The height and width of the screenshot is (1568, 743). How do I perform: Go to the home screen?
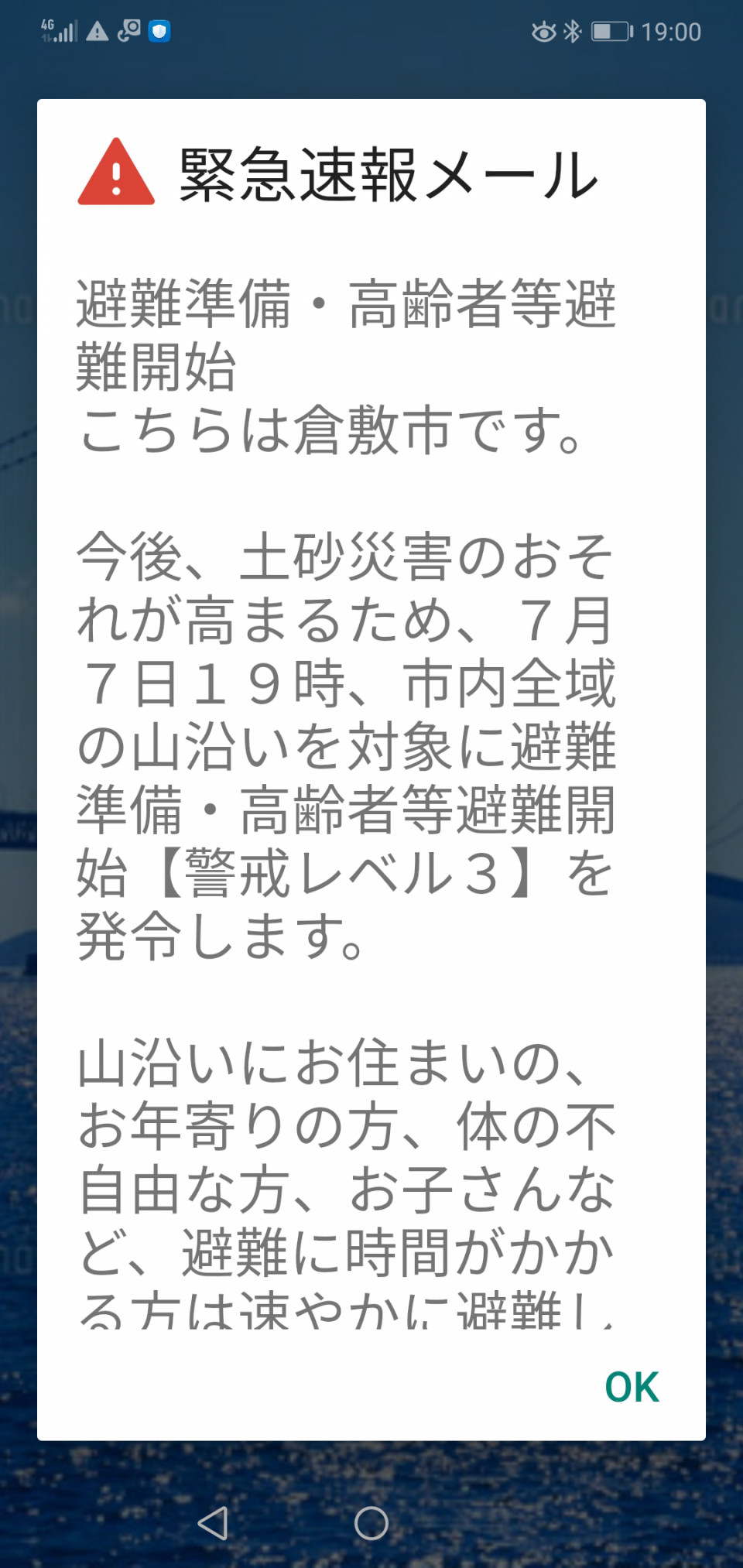click(371, 1523)
